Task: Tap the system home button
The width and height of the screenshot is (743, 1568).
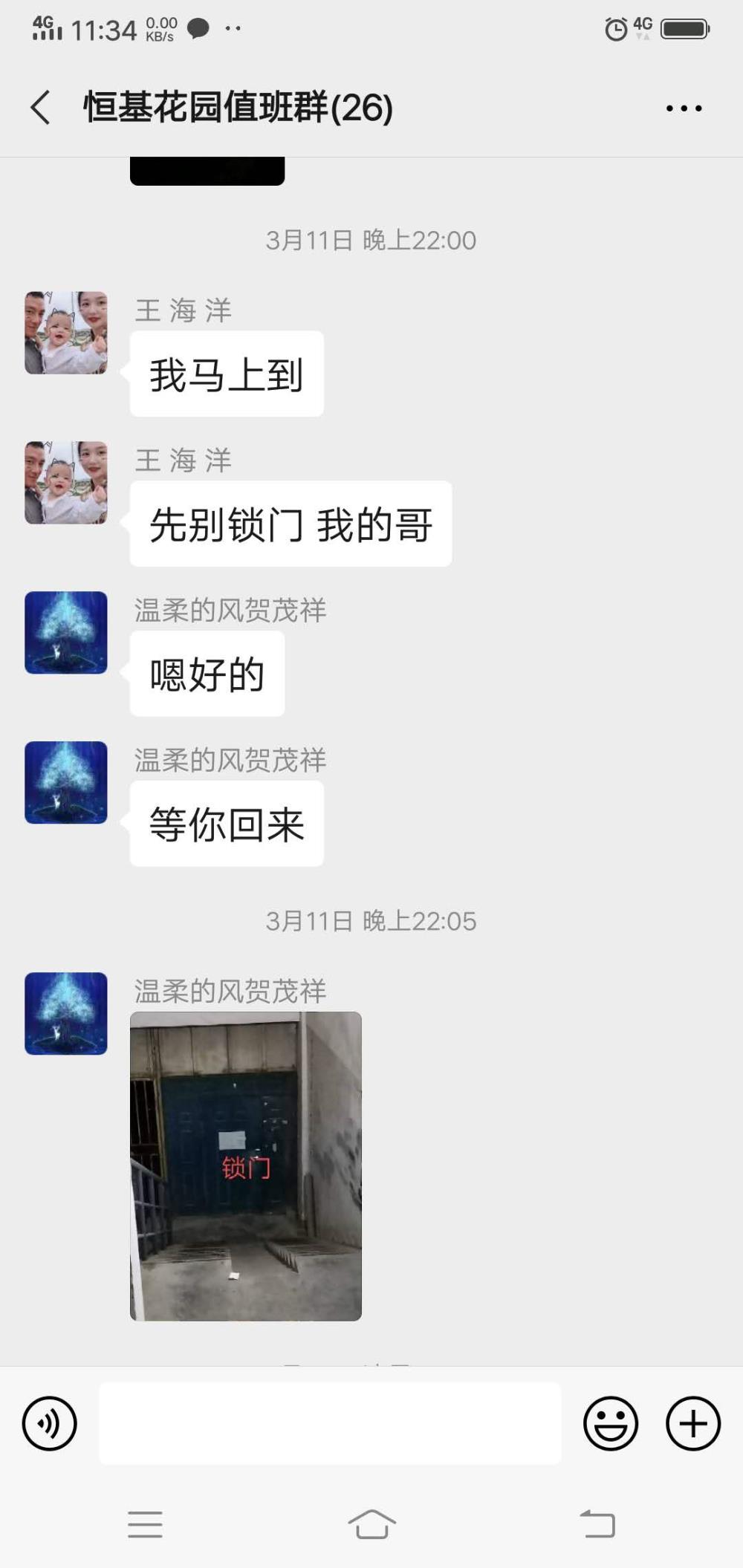Action: (371, 1524)
